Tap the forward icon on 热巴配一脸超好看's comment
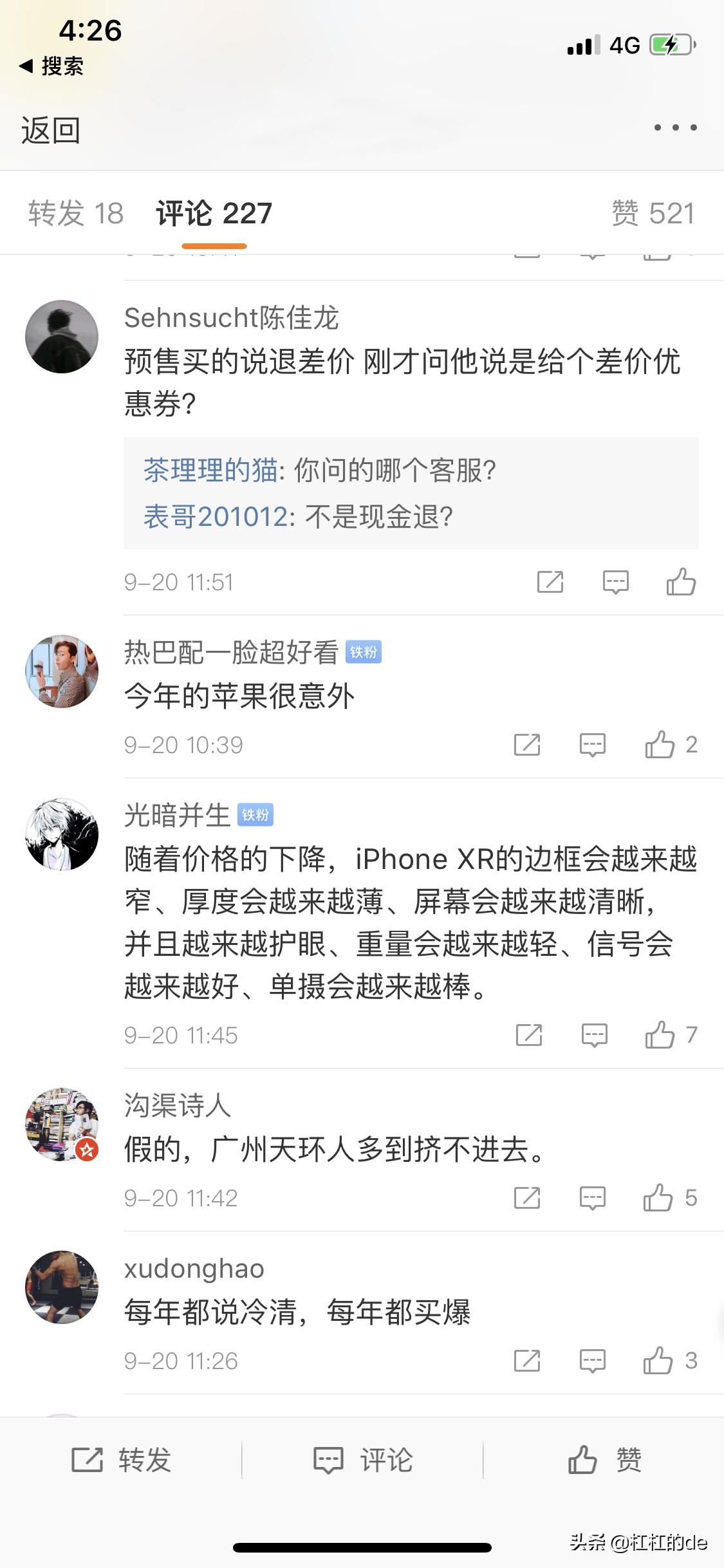Screen dimensions: 724x1568 (527, 745)
